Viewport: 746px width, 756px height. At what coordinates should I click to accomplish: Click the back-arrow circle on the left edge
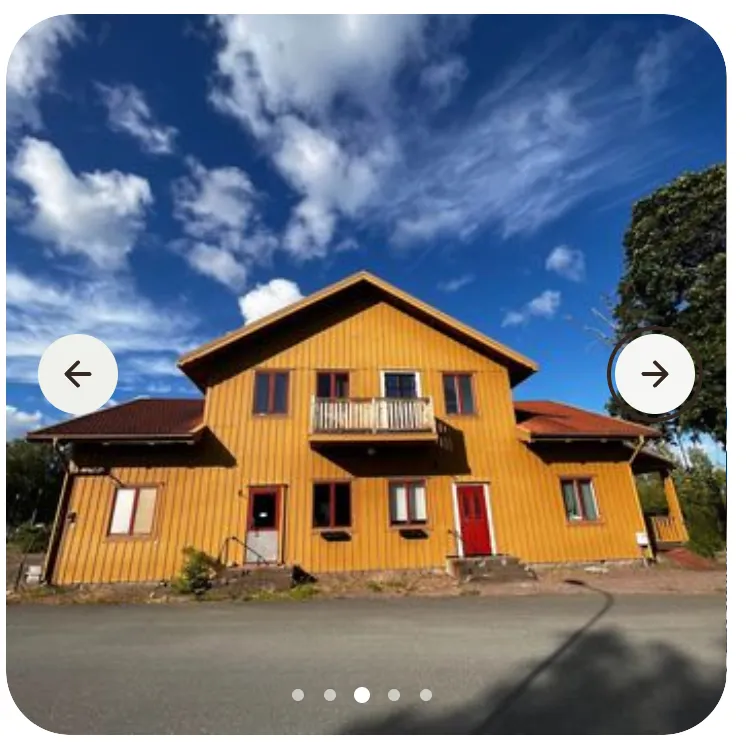click(76, 372)
